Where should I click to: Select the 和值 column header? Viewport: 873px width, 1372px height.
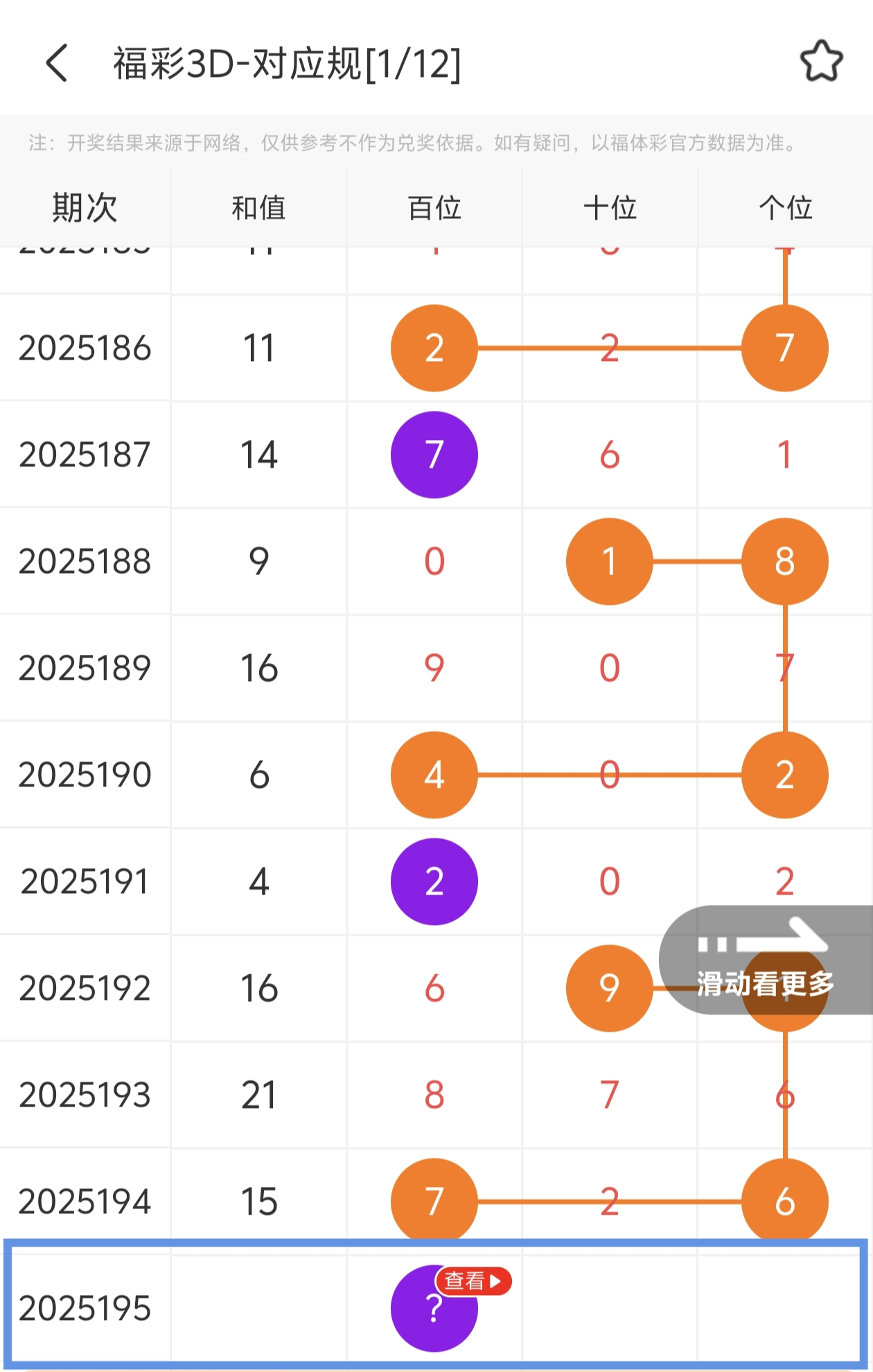(x=258, y=207)
